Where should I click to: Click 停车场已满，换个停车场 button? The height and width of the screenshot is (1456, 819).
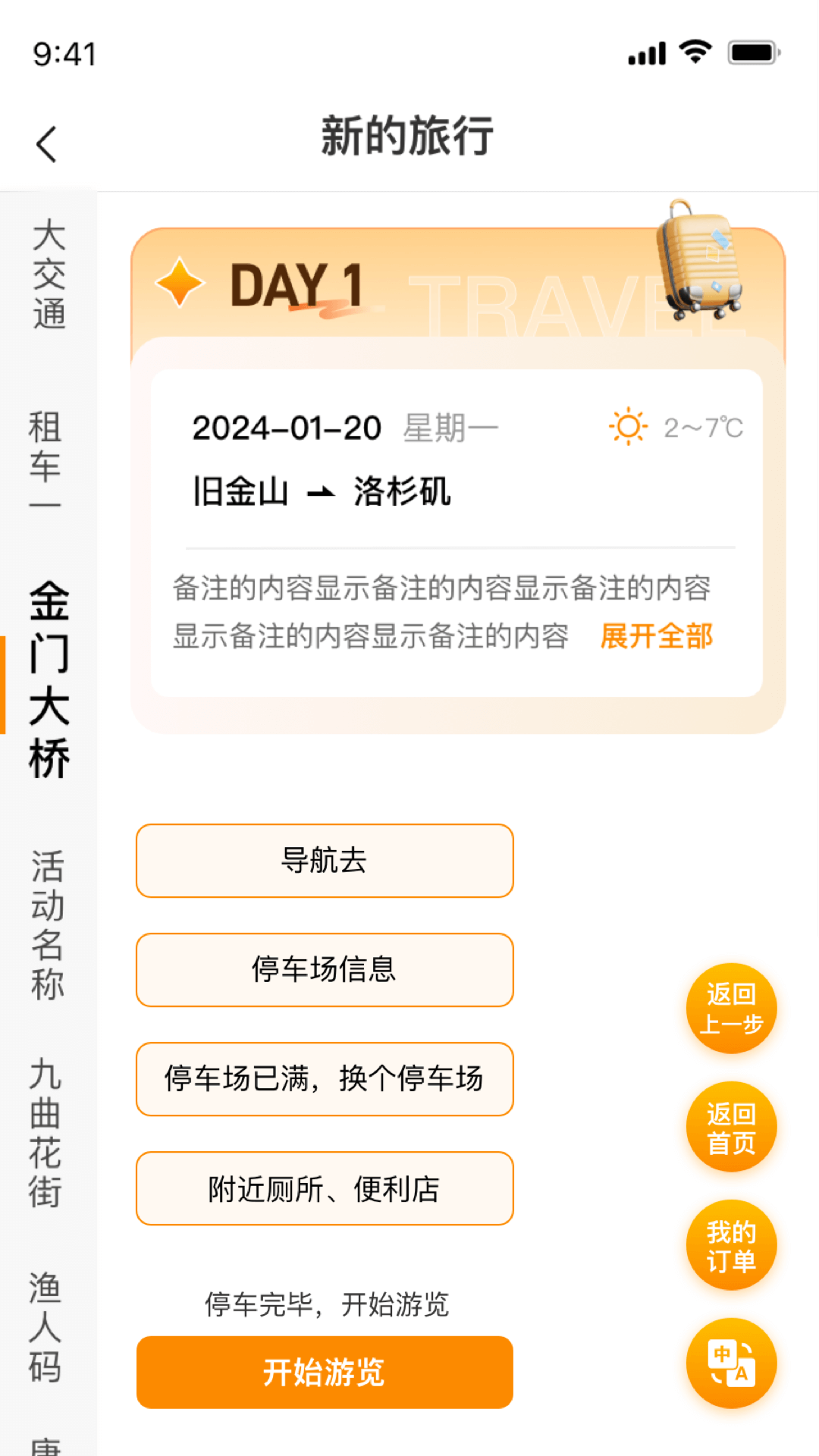point(325,1080)
